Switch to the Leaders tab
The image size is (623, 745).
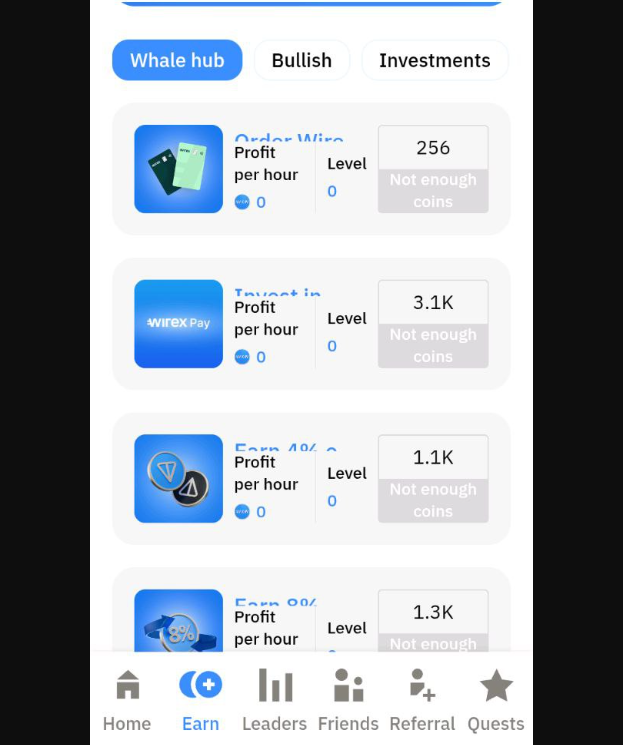pos(274,700)
